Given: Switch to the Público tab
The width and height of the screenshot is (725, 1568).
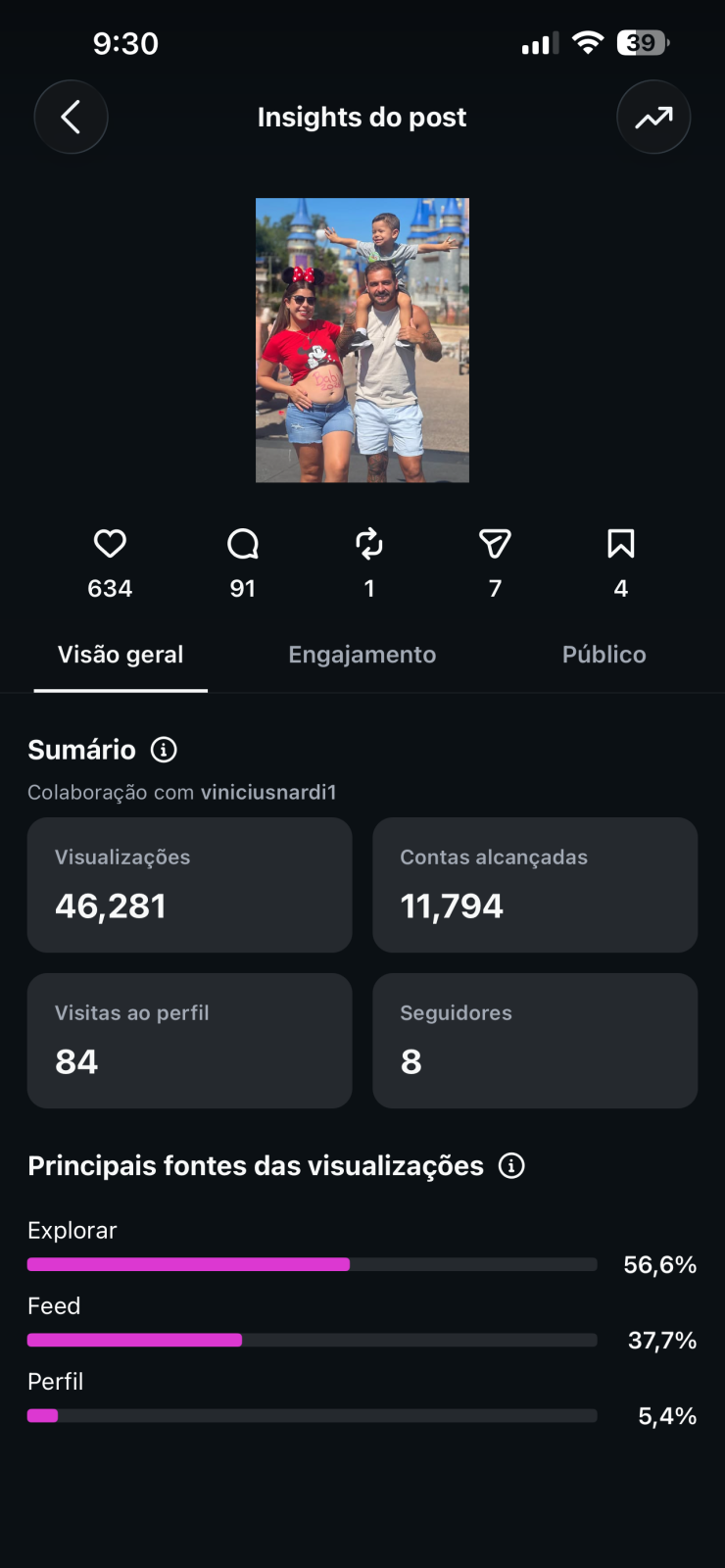Looking at the screenshot, I should coord(604,655).
